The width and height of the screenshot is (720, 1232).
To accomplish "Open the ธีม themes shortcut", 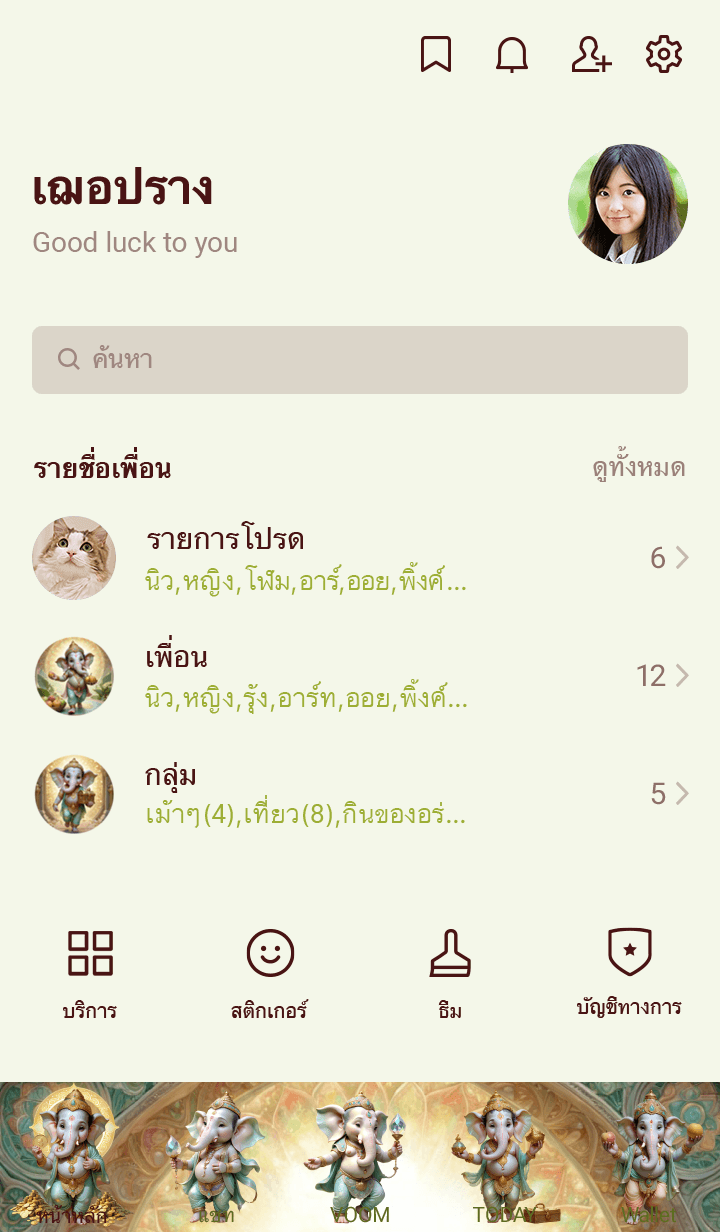I will (450, 972).
